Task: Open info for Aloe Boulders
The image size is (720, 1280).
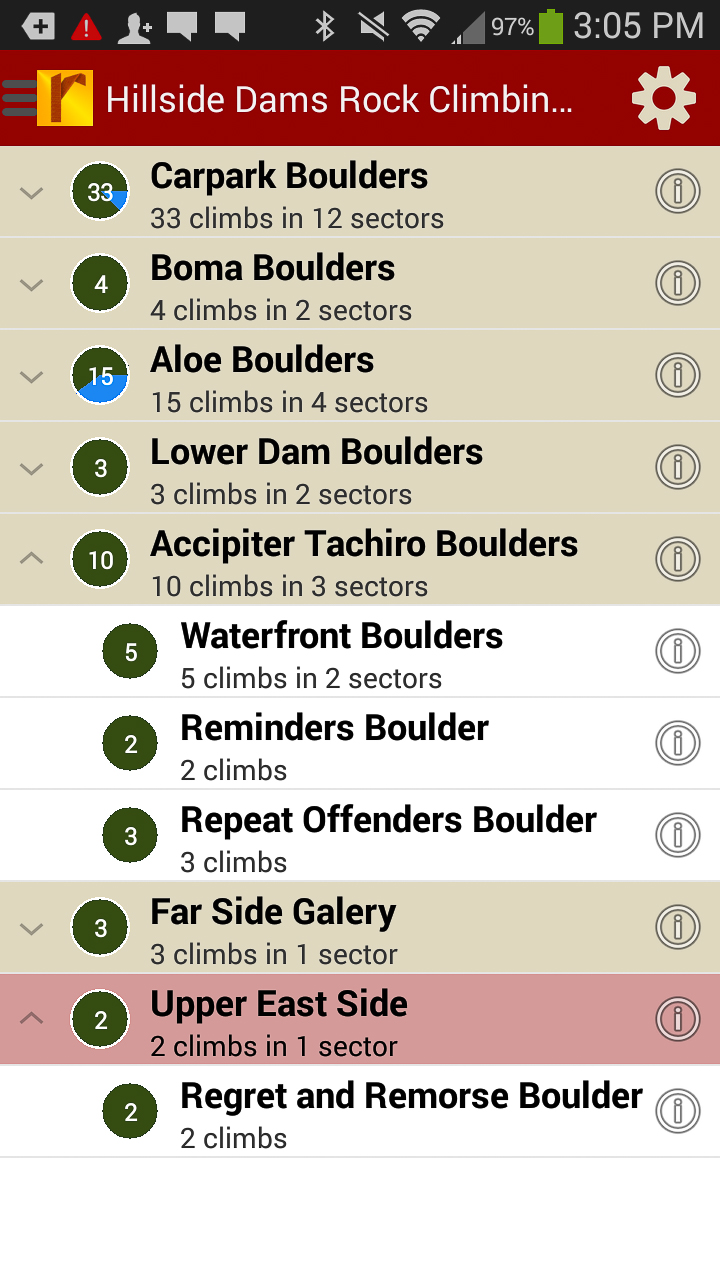Action: [677, 375]
